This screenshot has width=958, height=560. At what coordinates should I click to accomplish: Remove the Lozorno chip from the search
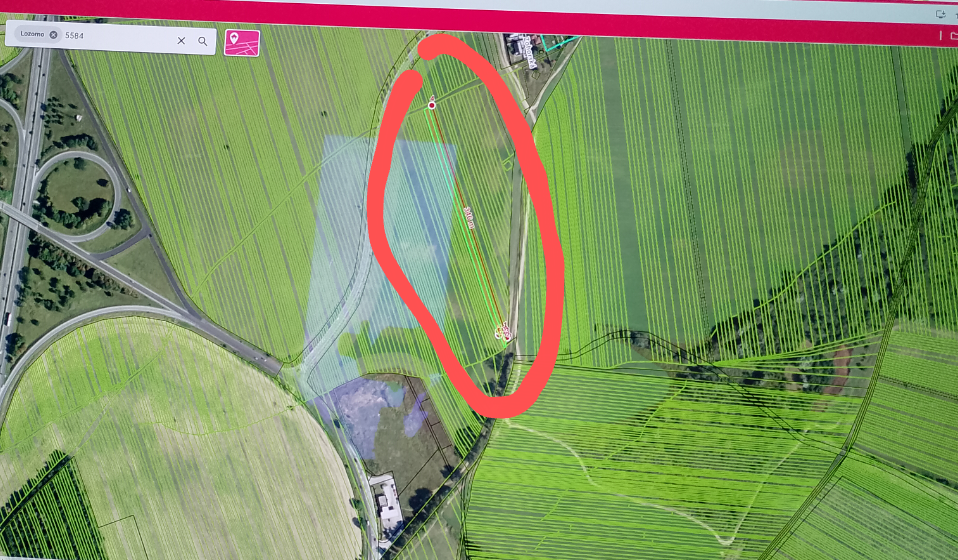53,34
